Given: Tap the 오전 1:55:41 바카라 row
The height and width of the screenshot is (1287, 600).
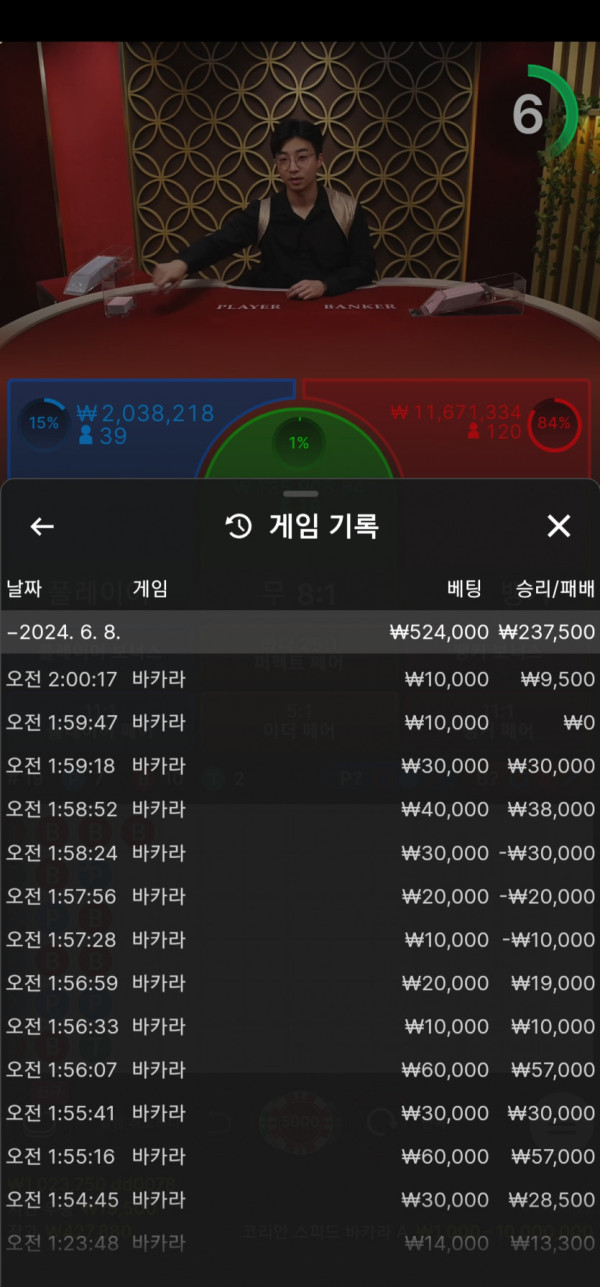Looking at the screenshot, I should coord(300,1113).
